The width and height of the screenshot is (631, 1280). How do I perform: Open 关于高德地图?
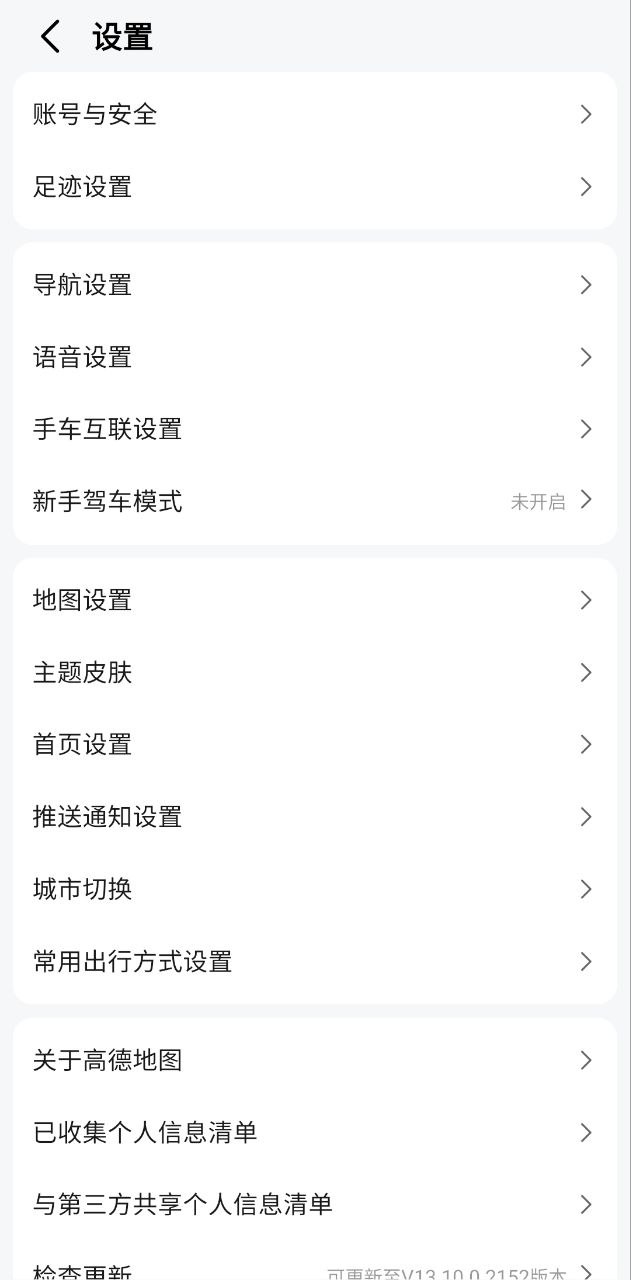(x=314, y=1060)
